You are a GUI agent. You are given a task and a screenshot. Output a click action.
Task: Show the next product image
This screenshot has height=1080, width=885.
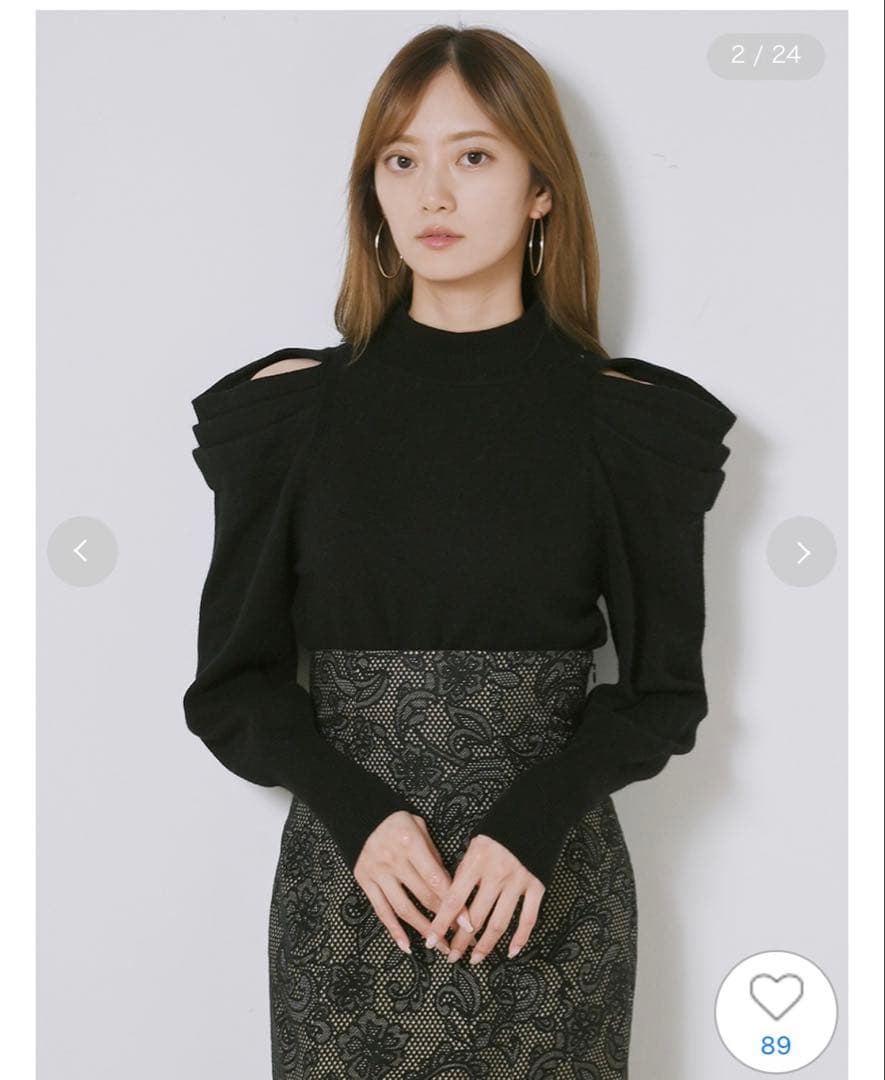pyautogui.click(x=801, y=551)
